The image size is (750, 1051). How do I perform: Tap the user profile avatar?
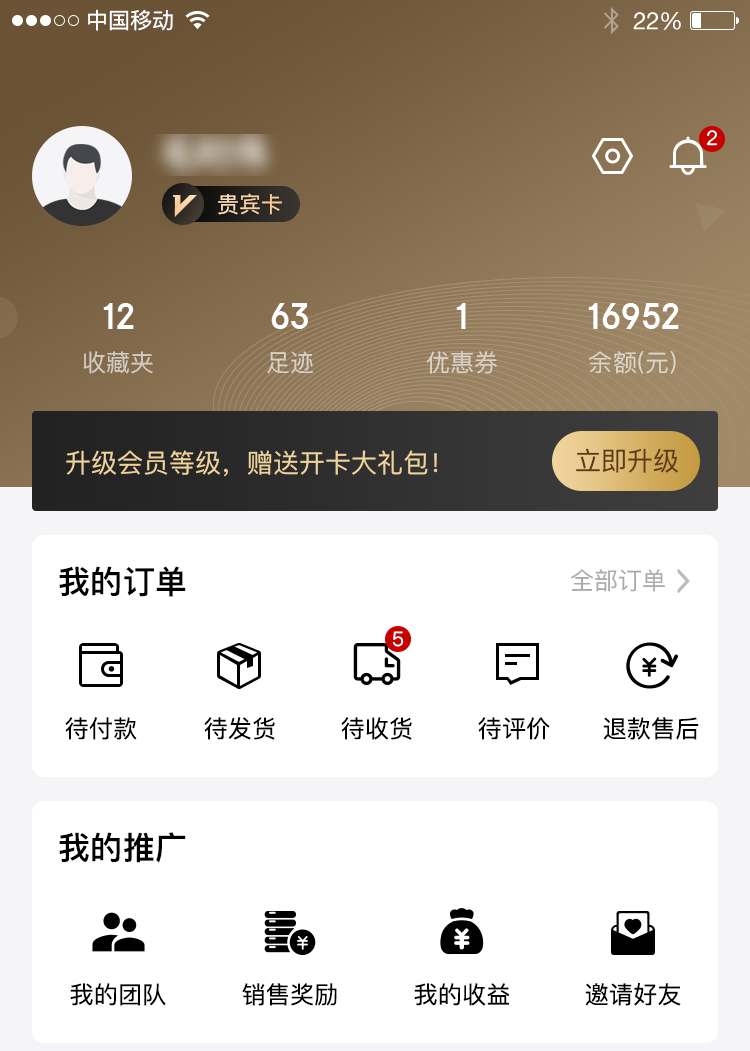[x=82, y=175]
